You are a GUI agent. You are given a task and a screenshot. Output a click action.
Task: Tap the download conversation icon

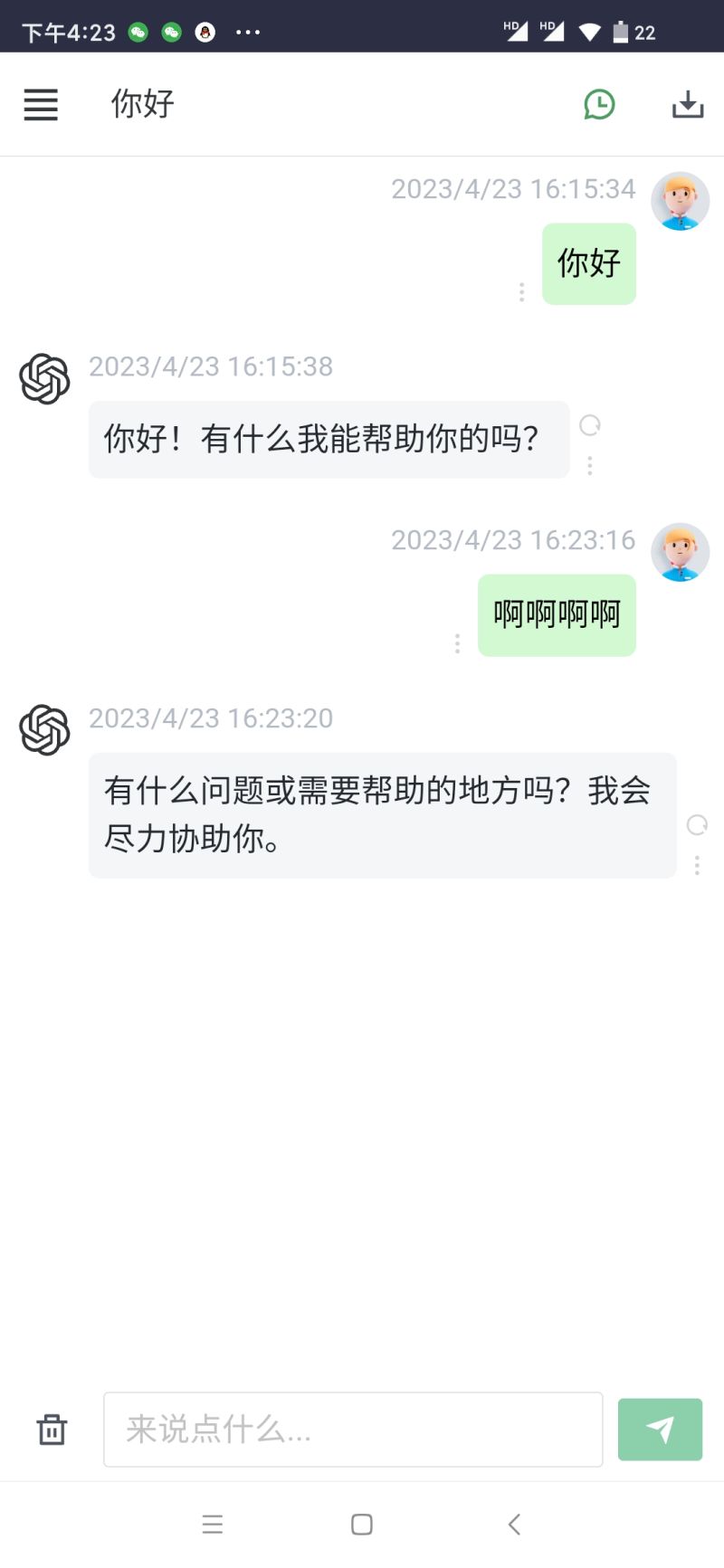[x=688, y=105]
